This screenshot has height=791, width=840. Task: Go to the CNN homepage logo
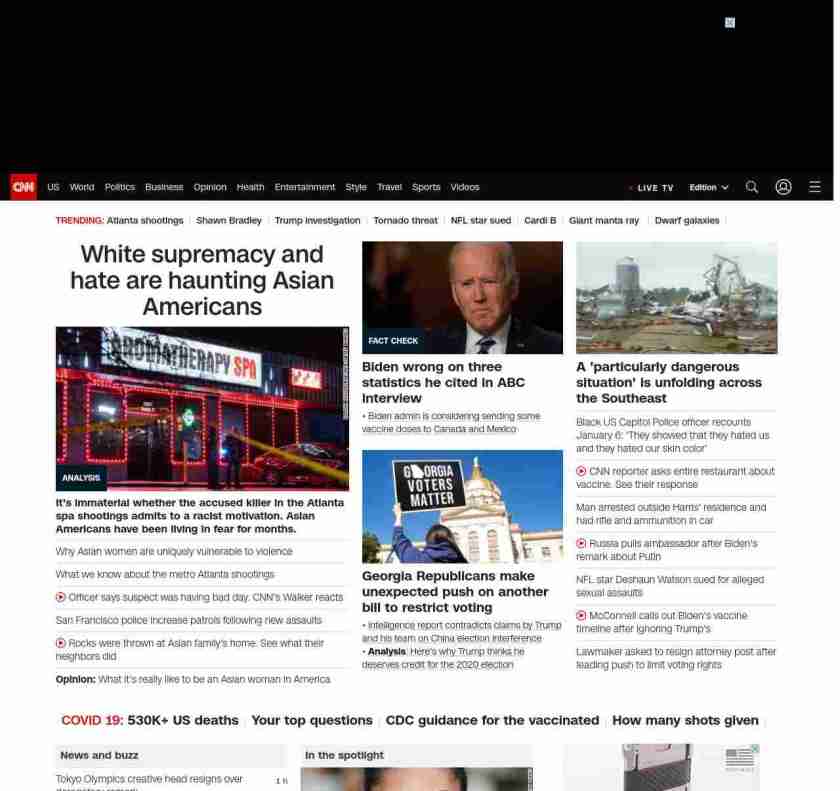(24, 187)
